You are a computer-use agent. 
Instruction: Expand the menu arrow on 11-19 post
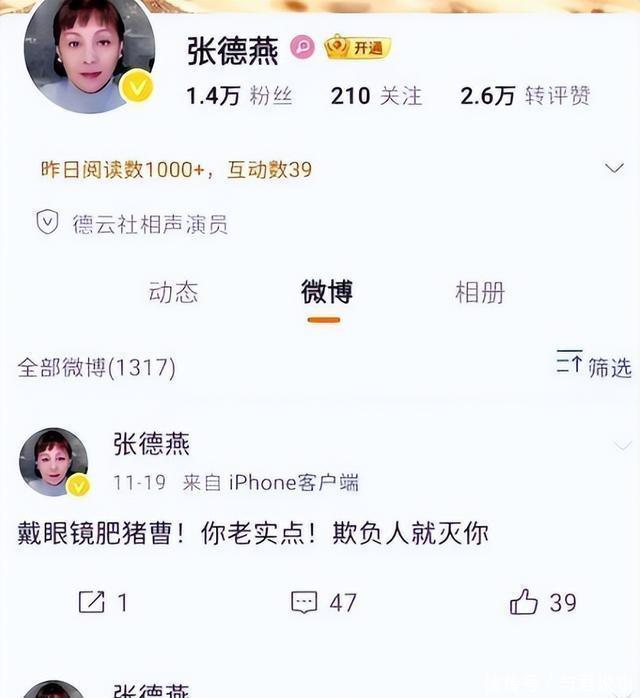(622, 445)
